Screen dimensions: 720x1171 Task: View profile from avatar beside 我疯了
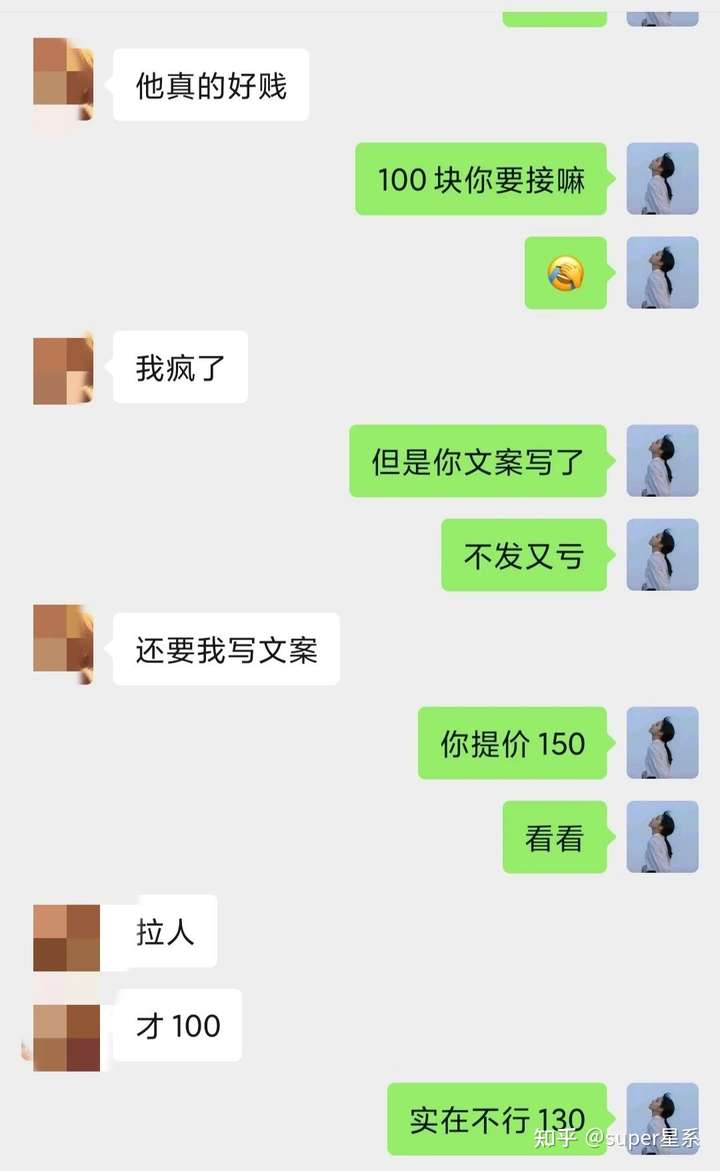[64, 368]
